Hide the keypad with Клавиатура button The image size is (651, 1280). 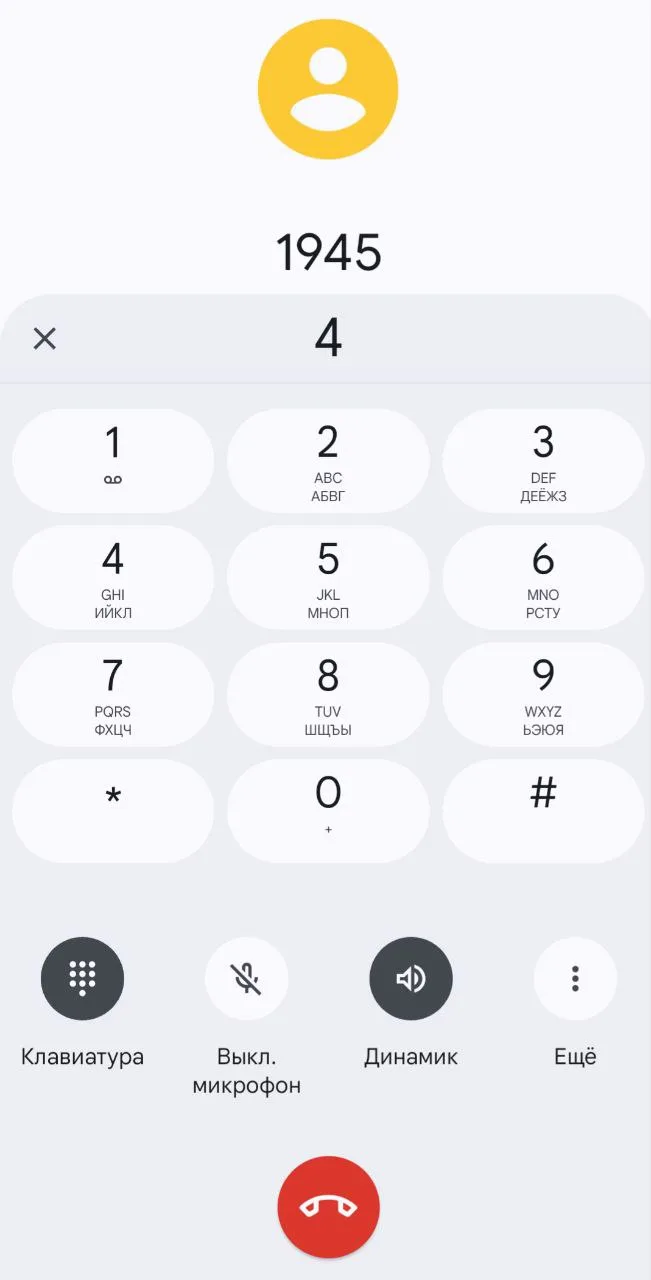click(x=82, y=978)
